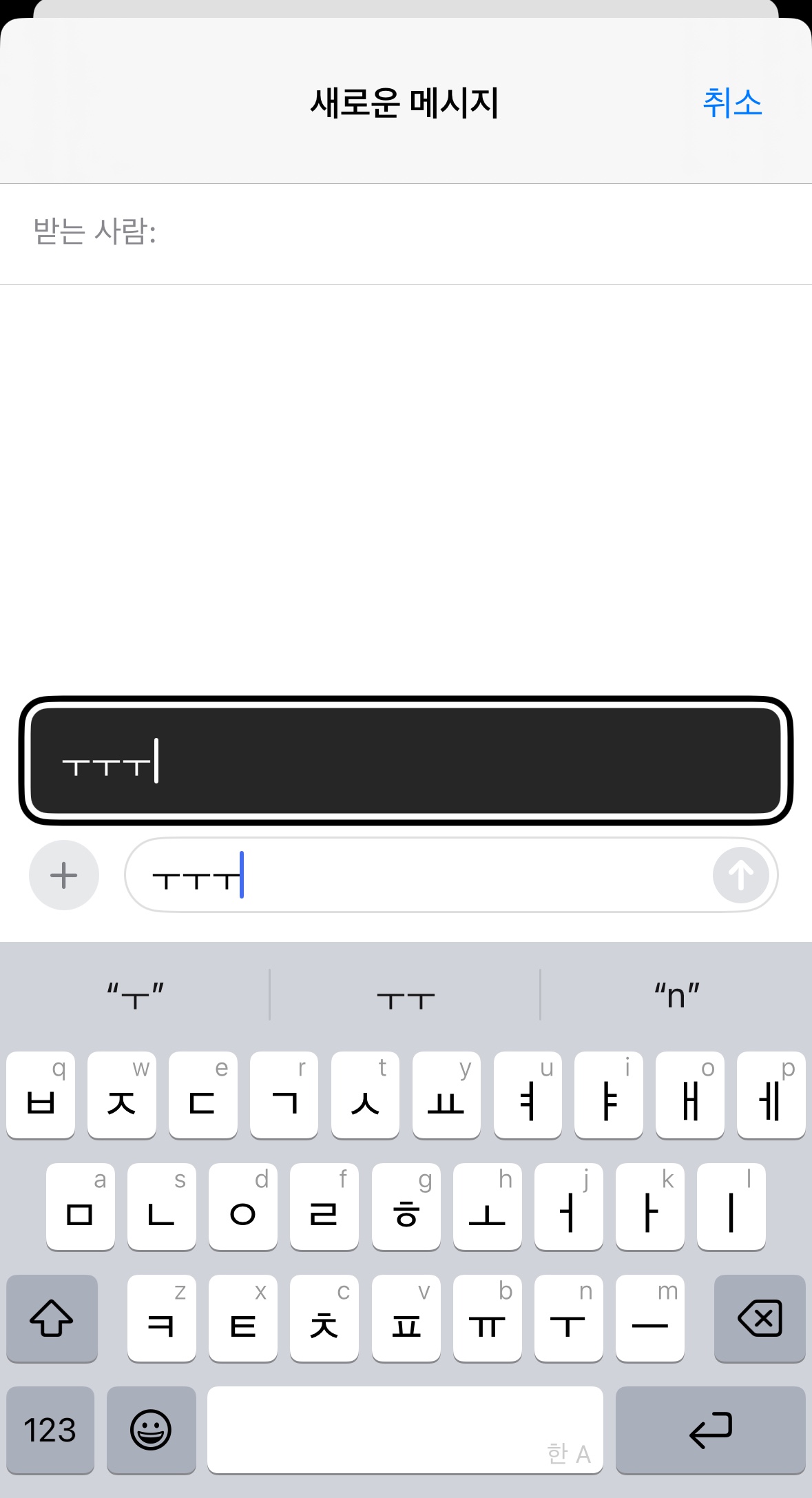The height and width of the screenshot is (1498, 812).
Task: Tap the return key
Action: [710, 1430]
